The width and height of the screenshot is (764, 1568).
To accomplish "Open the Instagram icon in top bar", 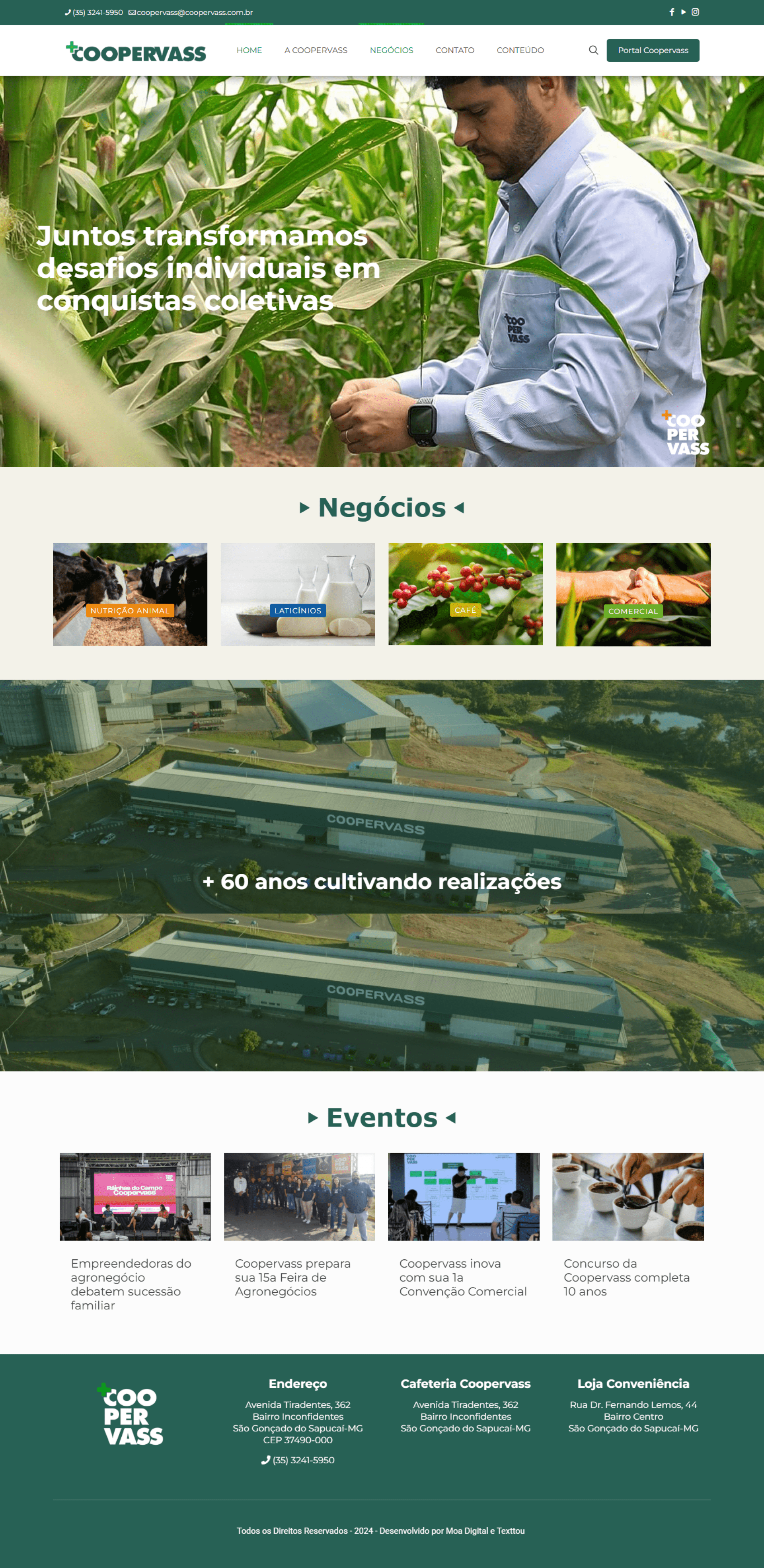I will pos(695,12).
